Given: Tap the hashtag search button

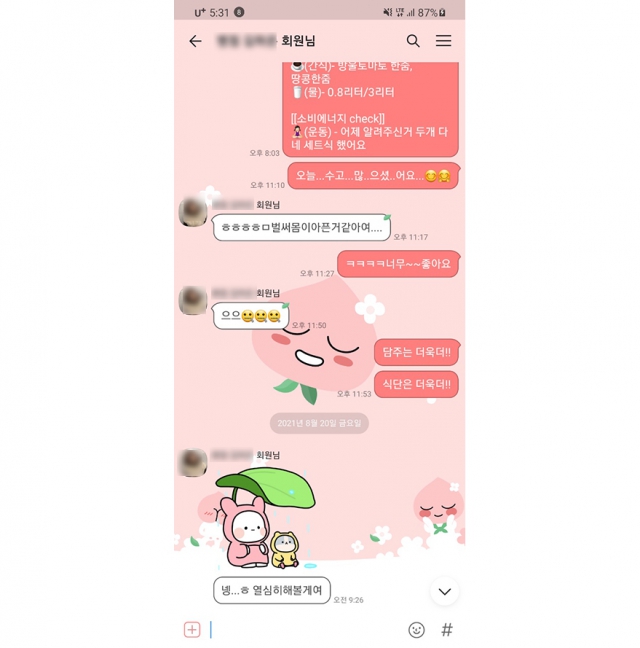Looking at the screenshot, I should [x=446, y=629].
